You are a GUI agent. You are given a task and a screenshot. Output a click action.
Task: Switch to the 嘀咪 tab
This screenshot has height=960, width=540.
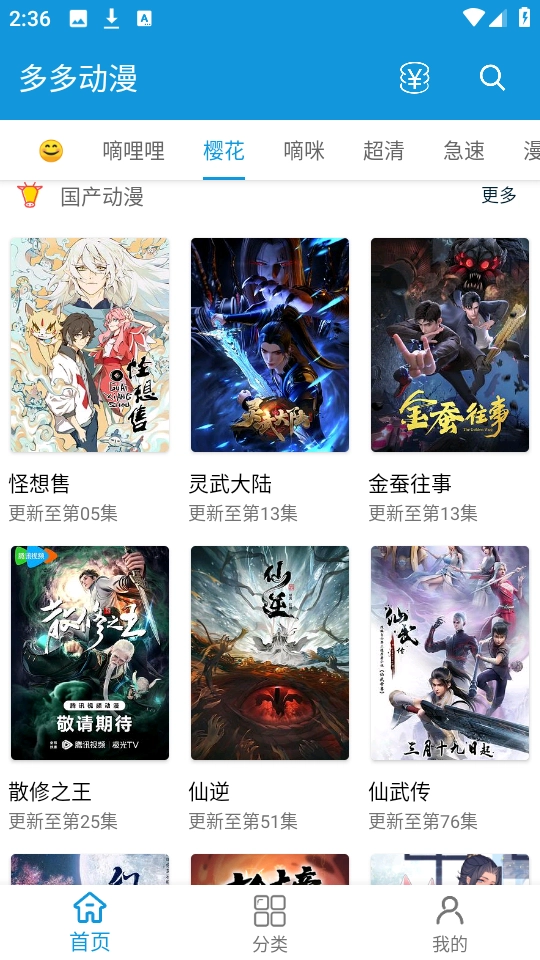click(x=304, y=151)
